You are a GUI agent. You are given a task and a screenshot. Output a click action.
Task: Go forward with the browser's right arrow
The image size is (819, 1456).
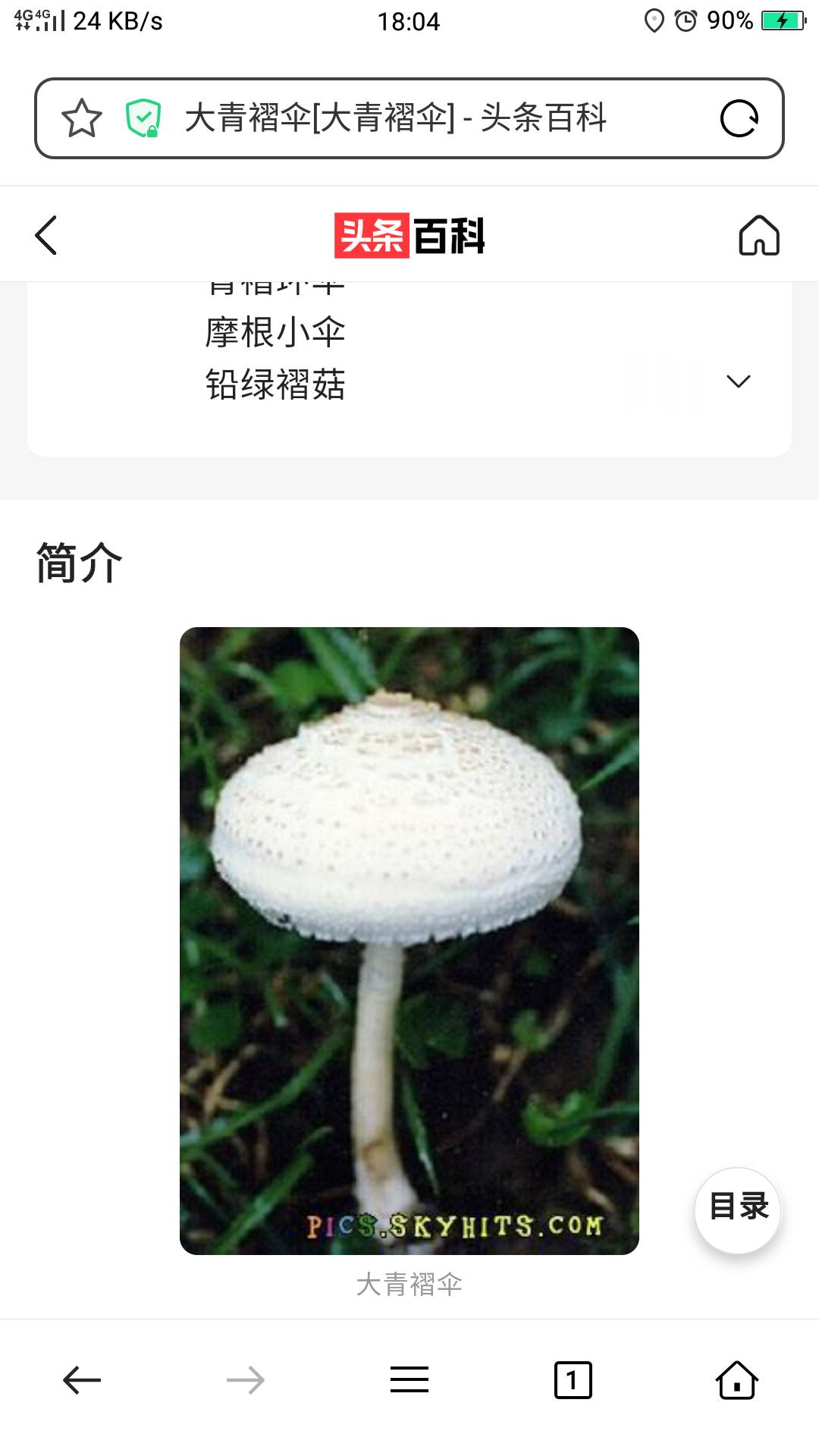(x=246, y=1380)
